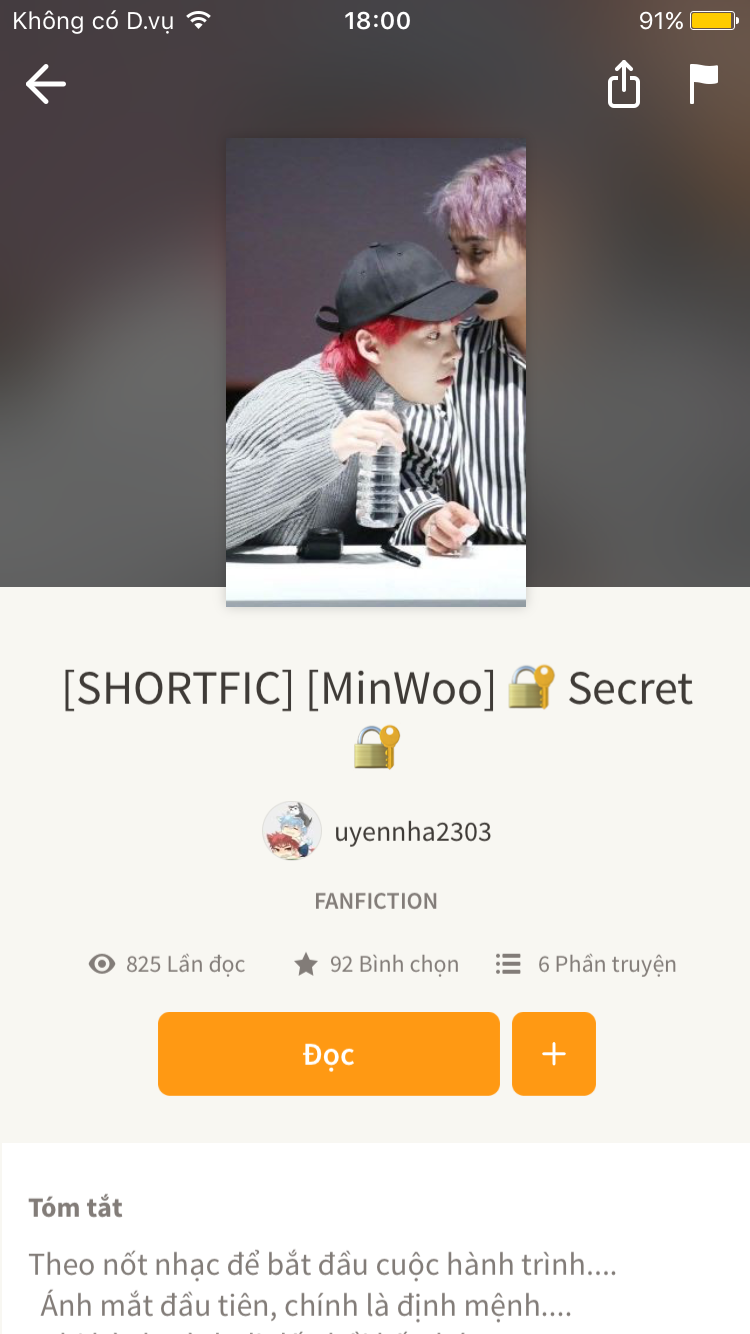Open the story cover image
This screenshot has height=1334, width=750.
click(376, 372)
